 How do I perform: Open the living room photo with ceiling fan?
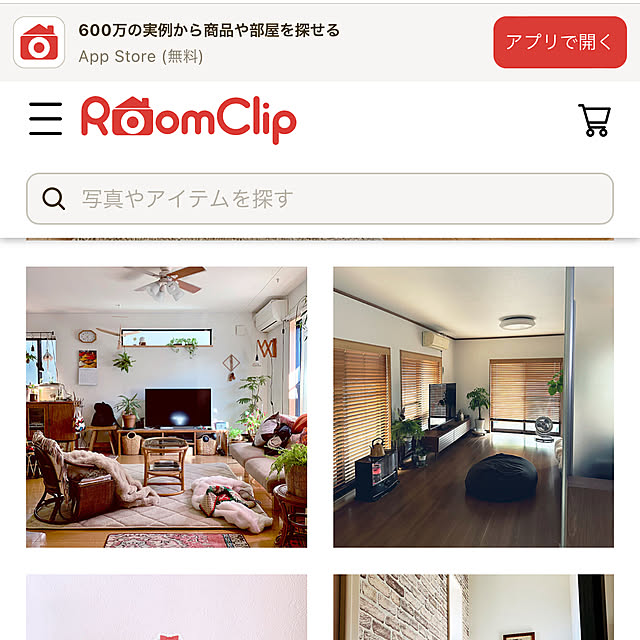click(x=166, y=407)
